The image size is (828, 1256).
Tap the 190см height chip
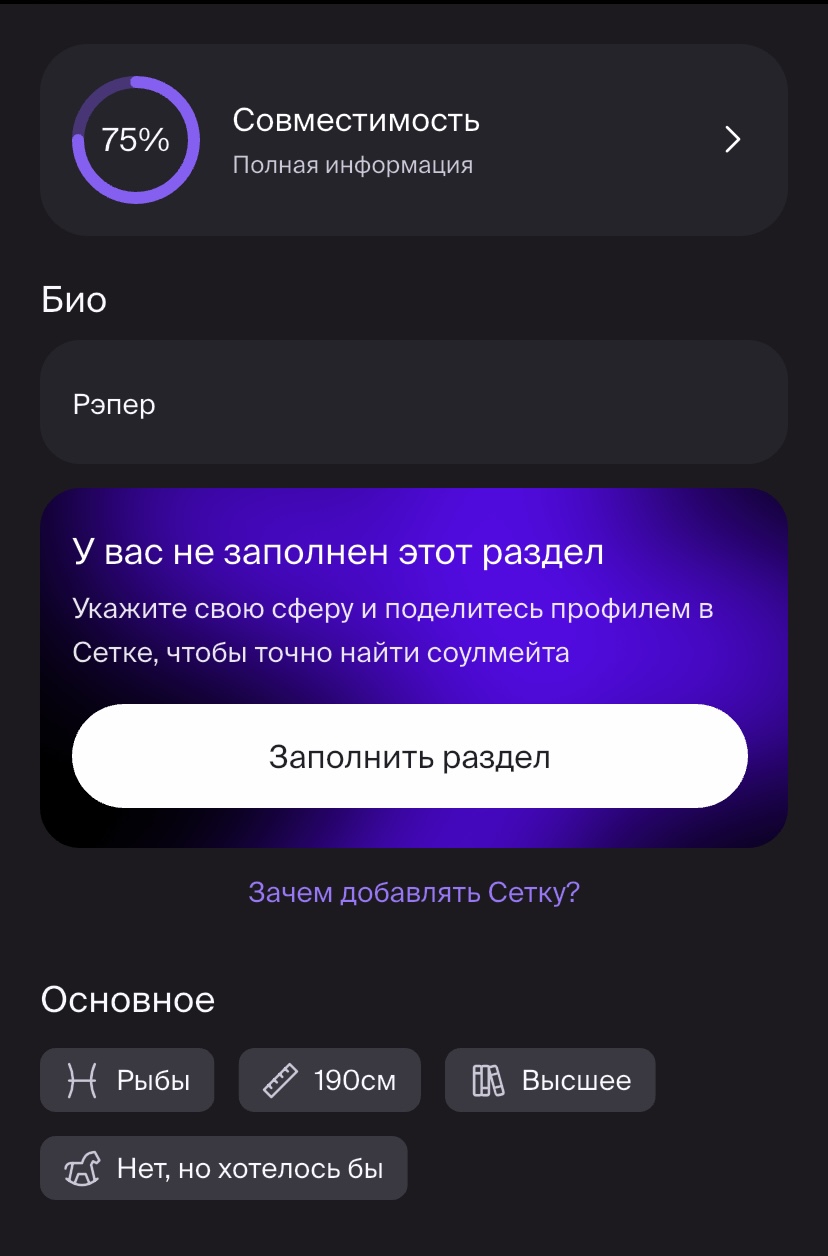(x=329, y=1080)
